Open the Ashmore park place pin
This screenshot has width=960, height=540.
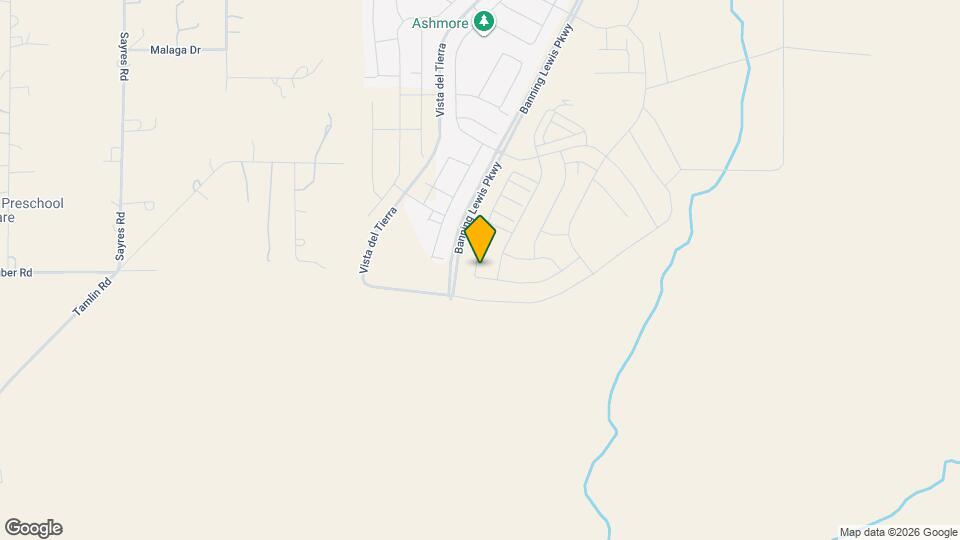click(x=484, y=22)
